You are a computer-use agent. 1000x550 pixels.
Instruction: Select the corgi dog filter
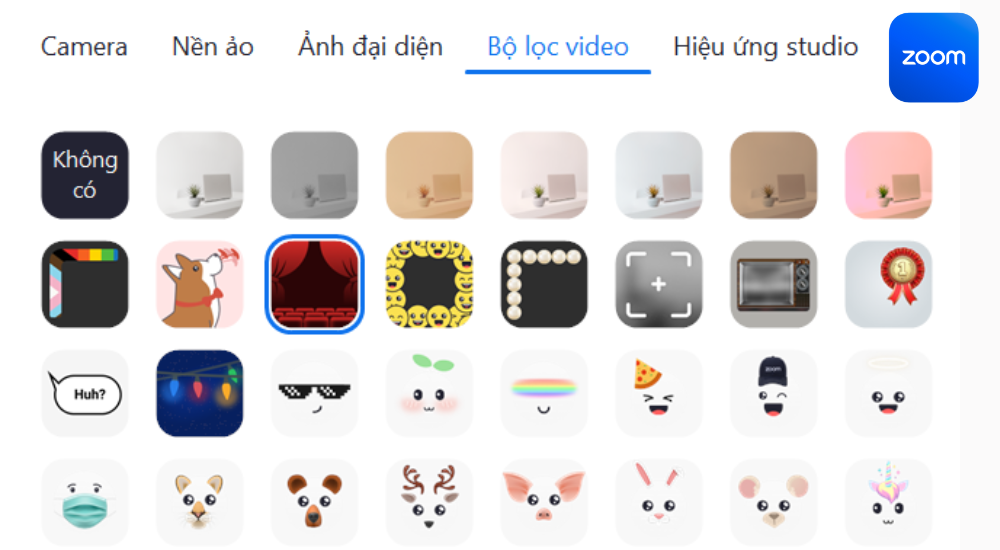200,284
